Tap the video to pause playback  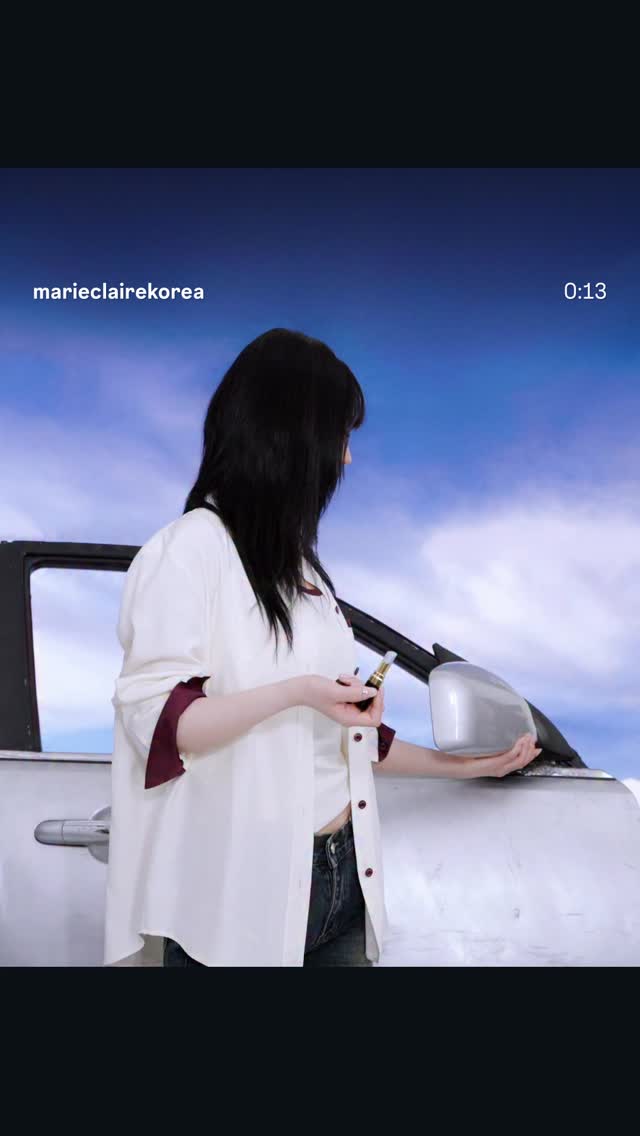tap(320, 567)
